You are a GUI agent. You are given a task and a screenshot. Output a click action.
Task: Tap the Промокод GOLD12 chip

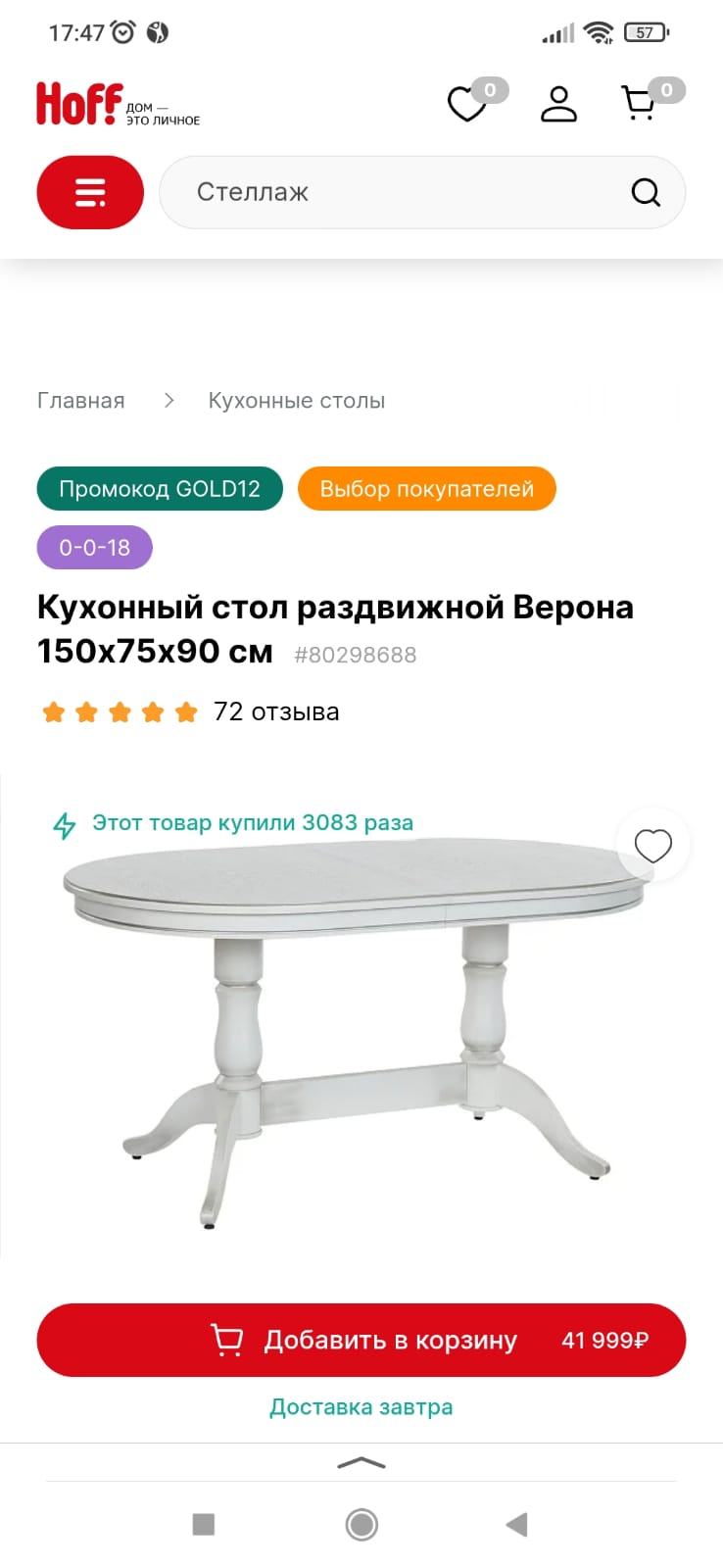tap(160, 489)
